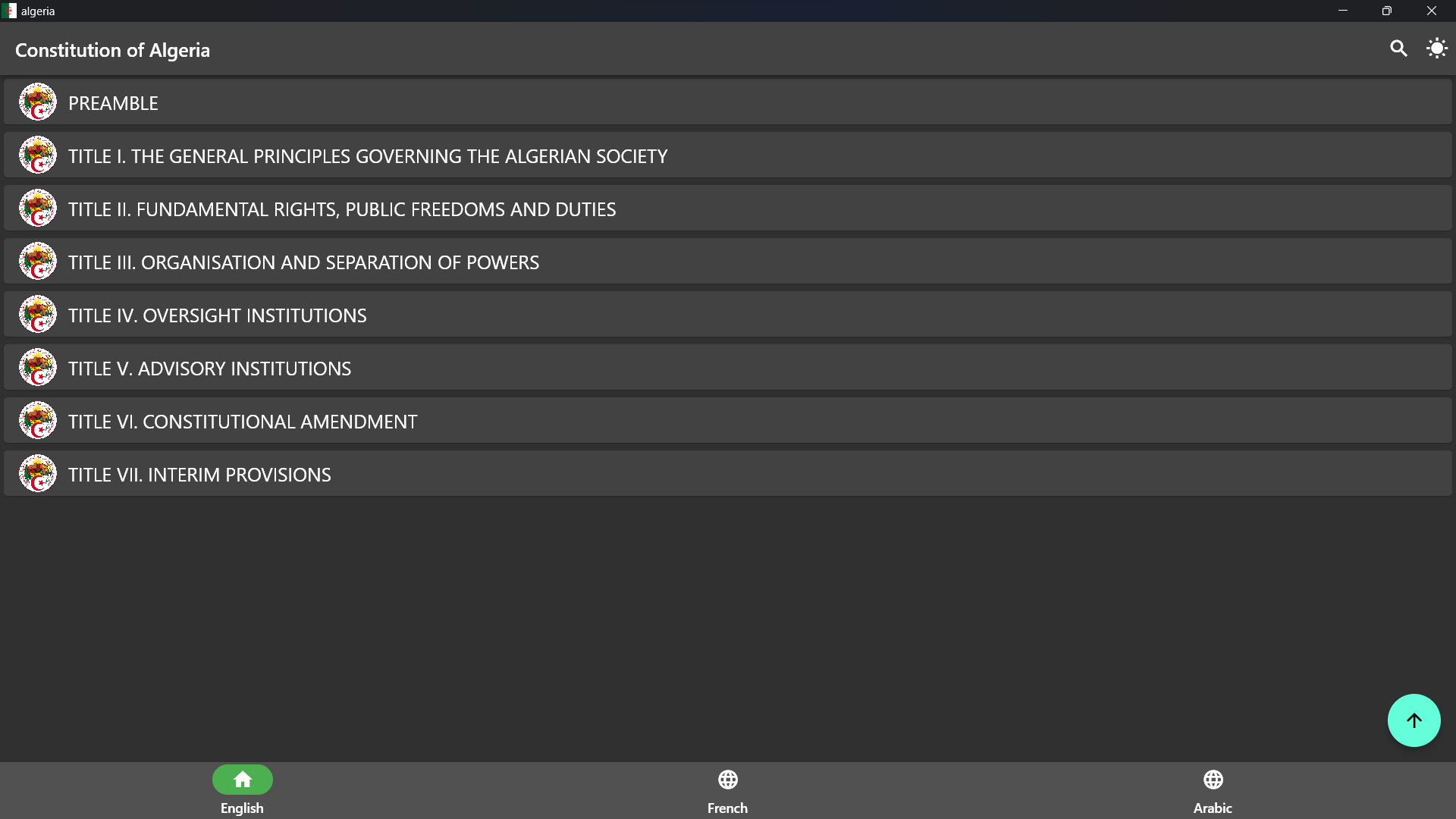Open the PREAMBLE section
This screenshot has height=819, width=1456.
[x=113, y=103]
